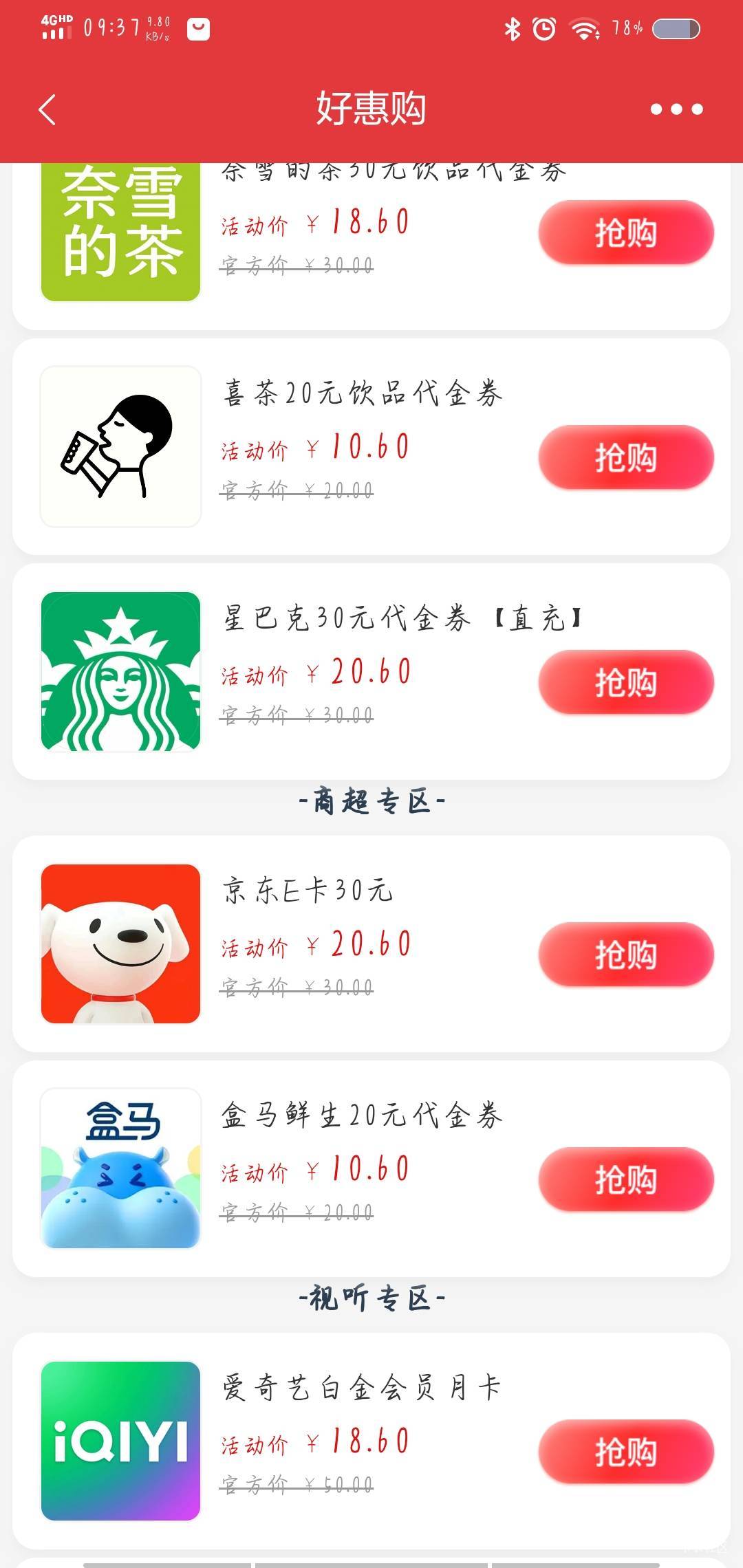Tap 抢购 for 星巴克30元代金券

coord(625,682)
